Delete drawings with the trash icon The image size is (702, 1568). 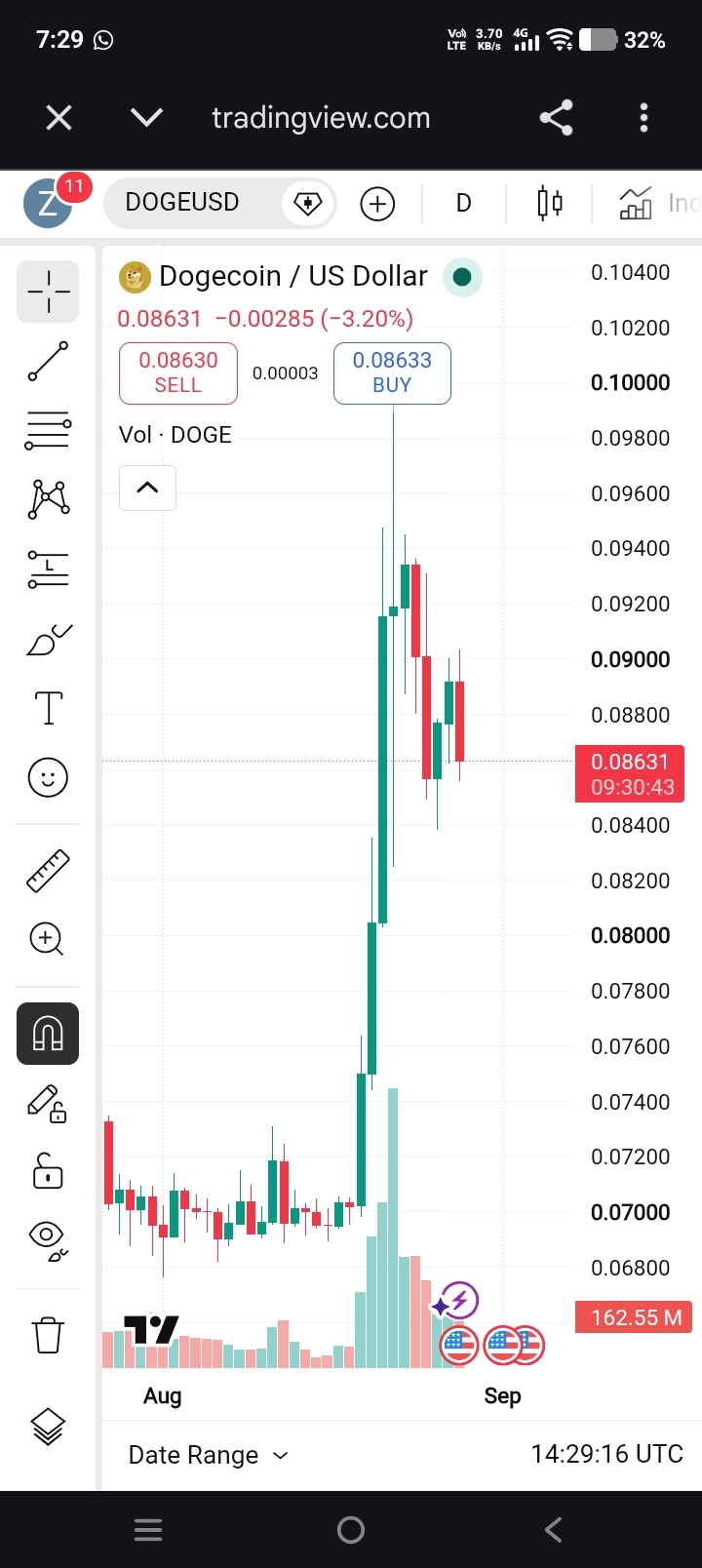(48, 1334)
